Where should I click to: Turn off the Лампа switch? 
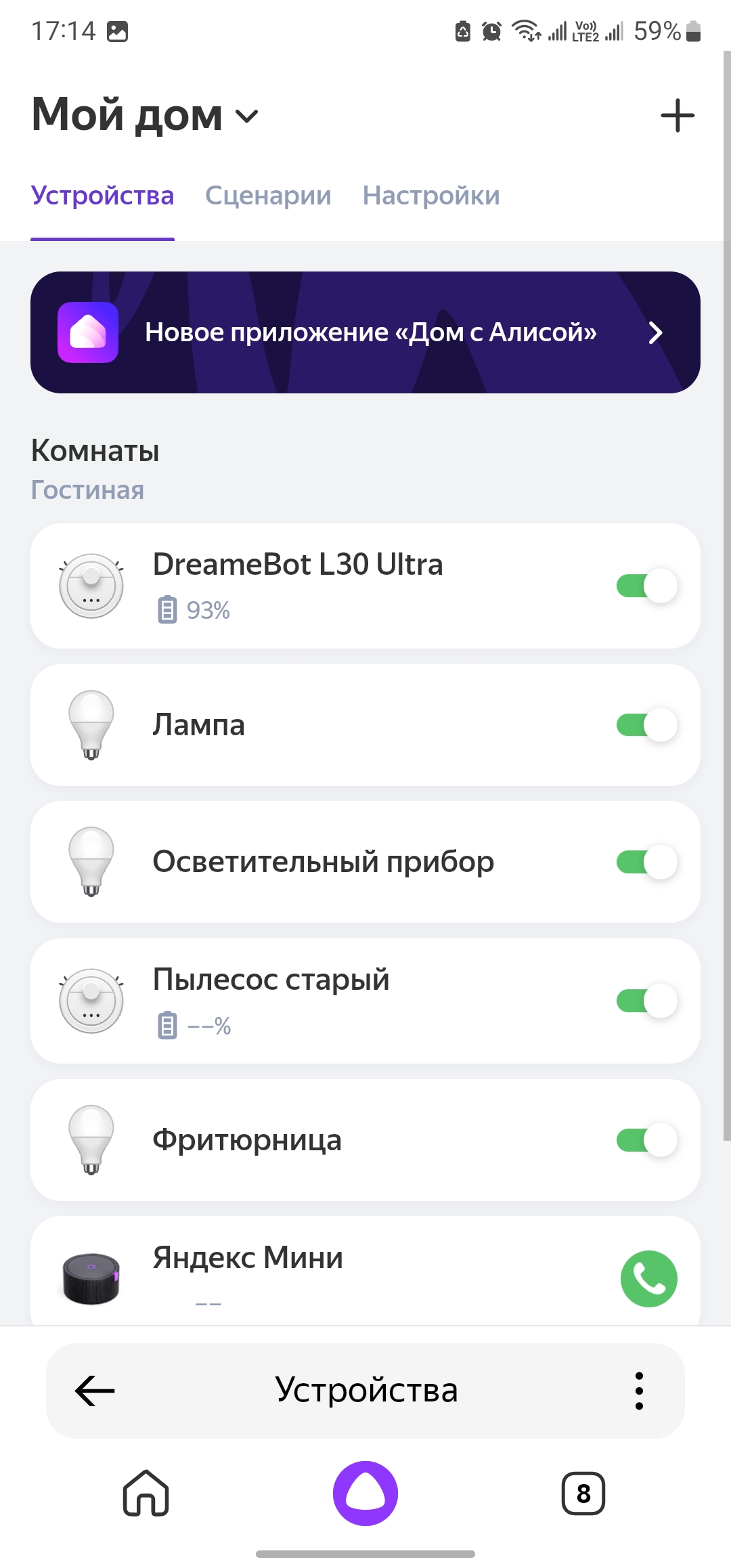646,725
